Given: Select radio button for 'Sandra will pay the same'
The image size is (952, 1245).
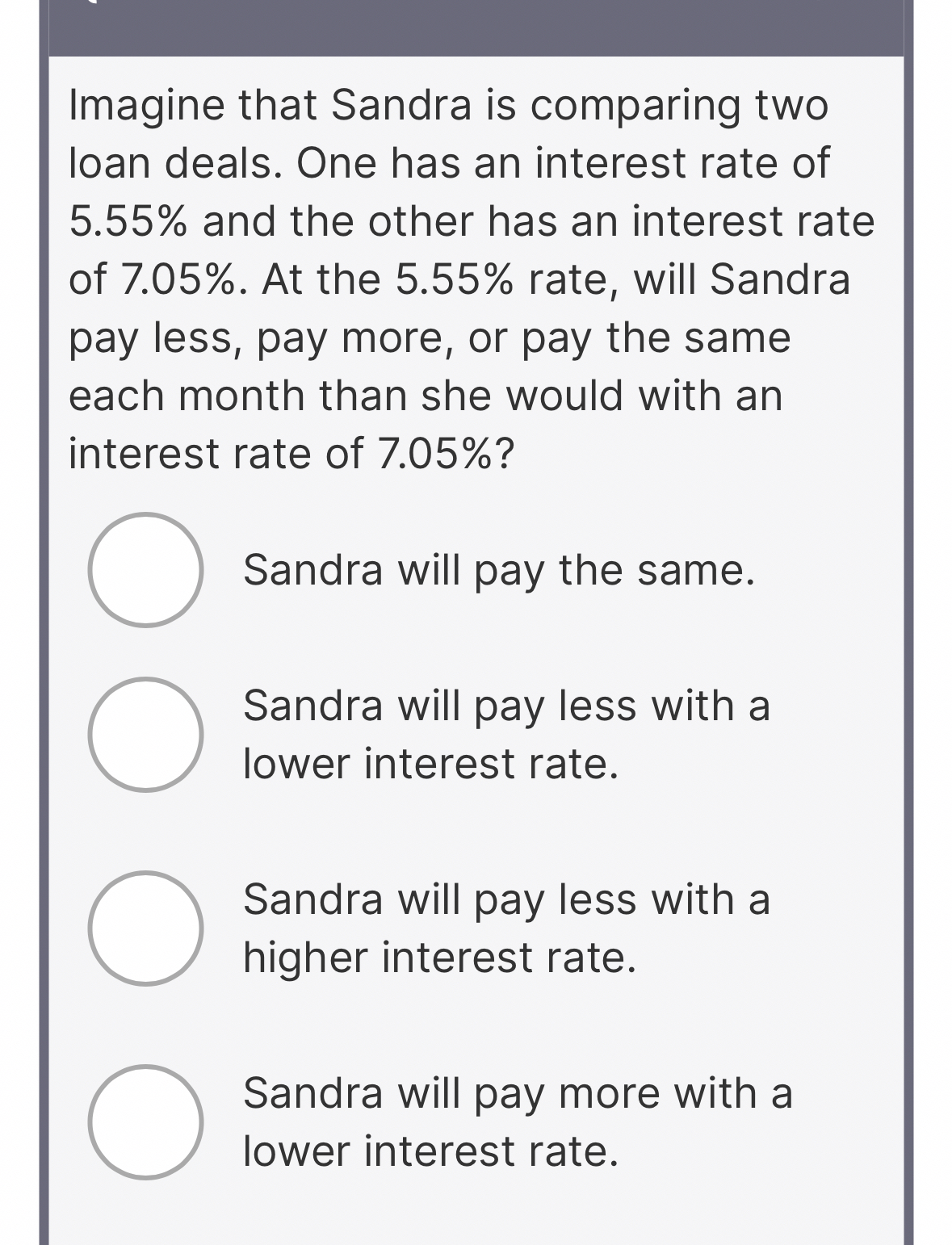Looking at the screenshot, I should [145, 571].
